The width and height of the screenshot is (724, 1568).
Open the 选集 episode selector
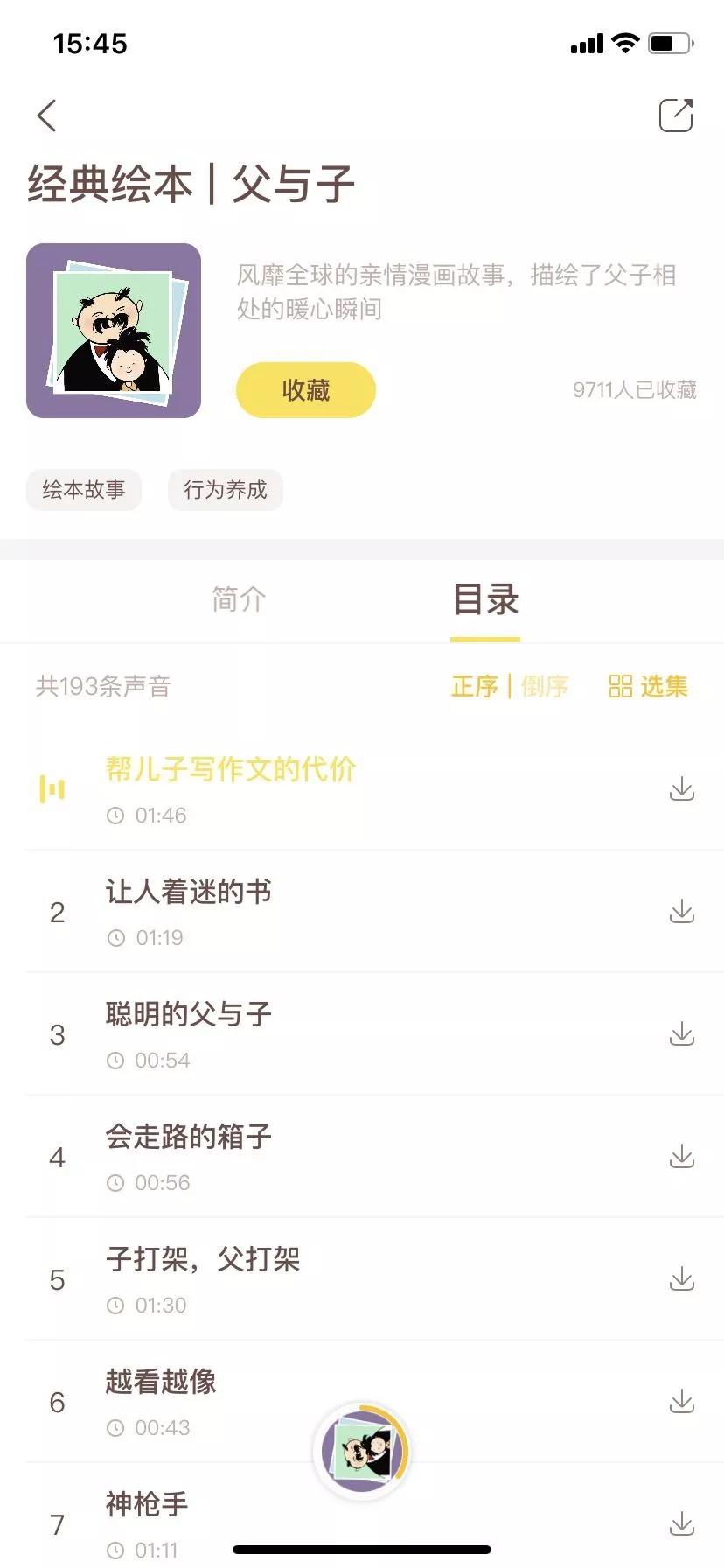point(648,687)
